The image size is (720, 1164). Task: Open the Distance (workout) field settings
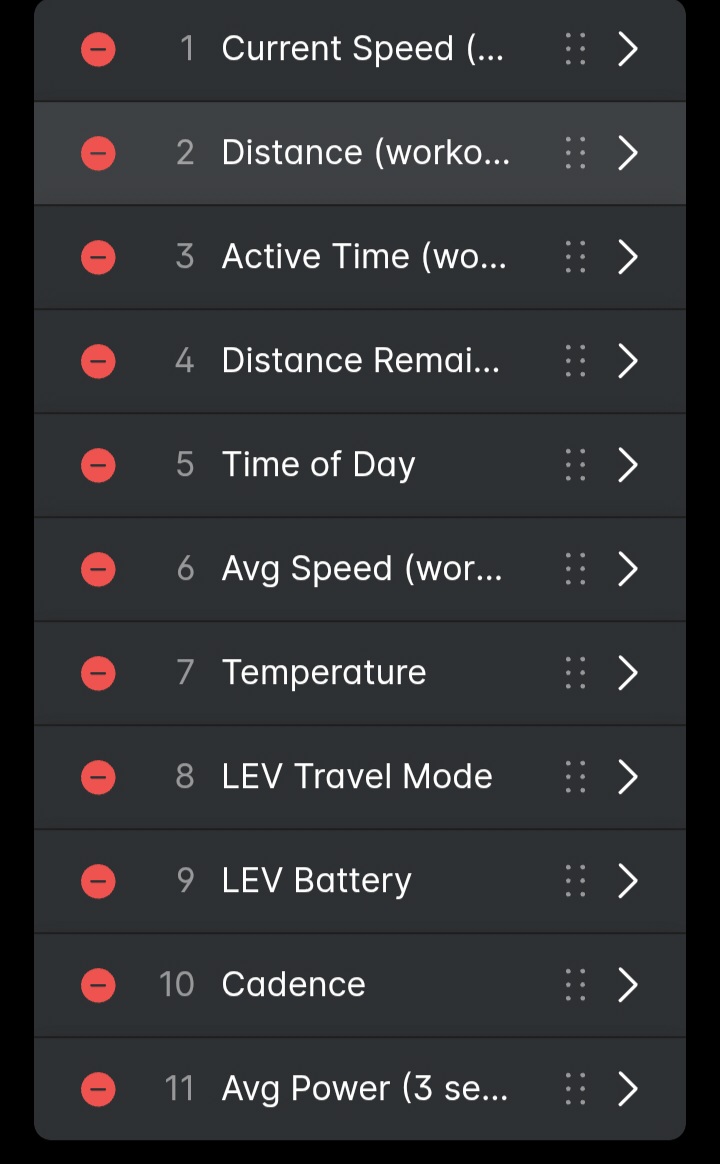pyautogui.click(x=627, y=153)
